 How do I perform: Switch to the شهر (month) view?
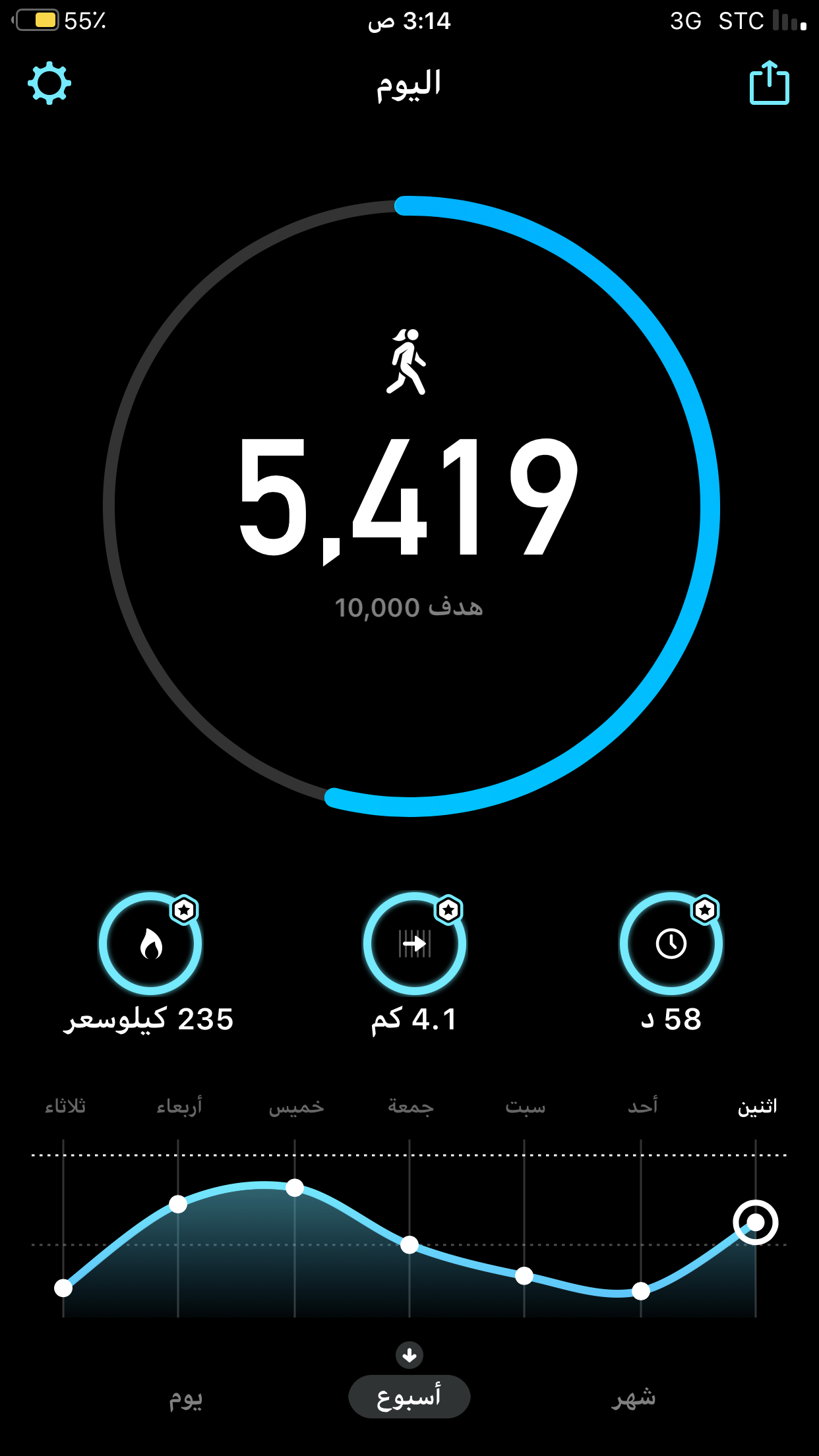[x=633, y=1397]
